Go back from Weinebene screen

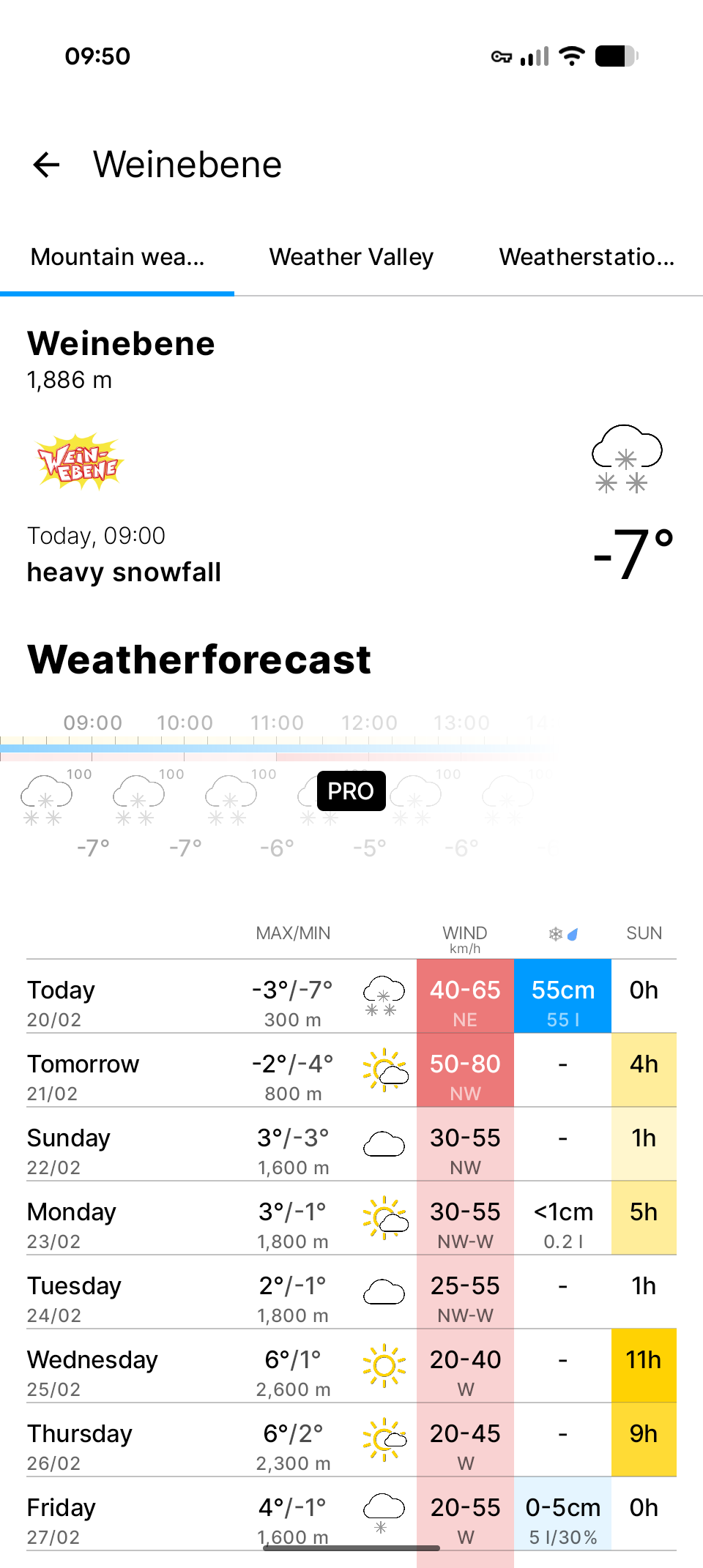pos(47,165)
